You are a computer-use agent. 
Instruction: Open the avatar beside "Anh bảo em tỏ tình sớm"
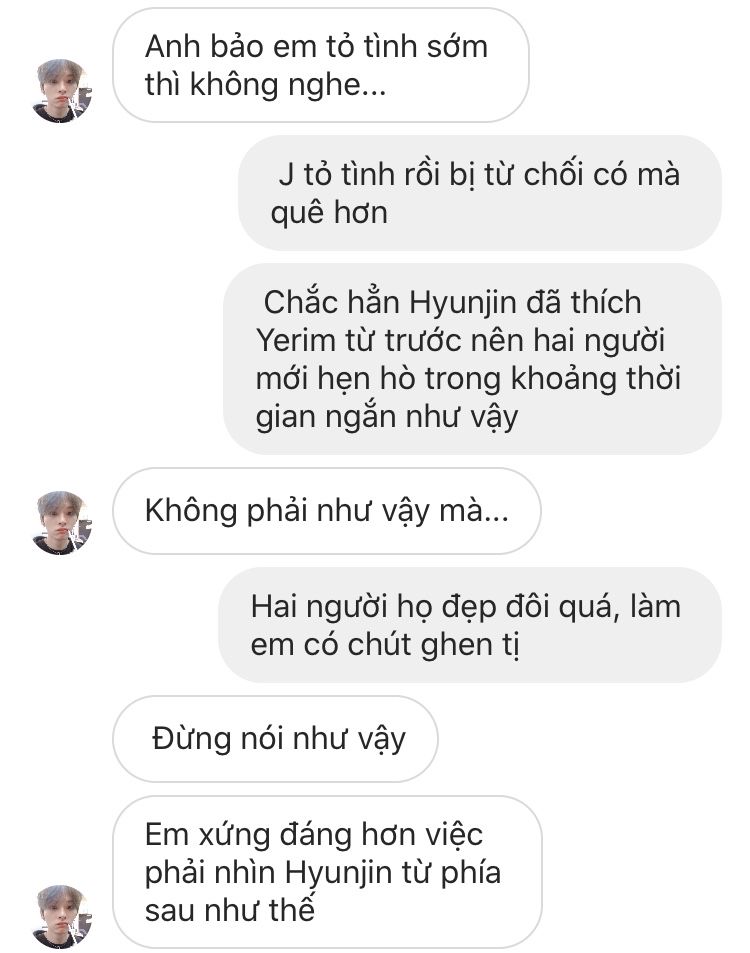coord(63,91)
